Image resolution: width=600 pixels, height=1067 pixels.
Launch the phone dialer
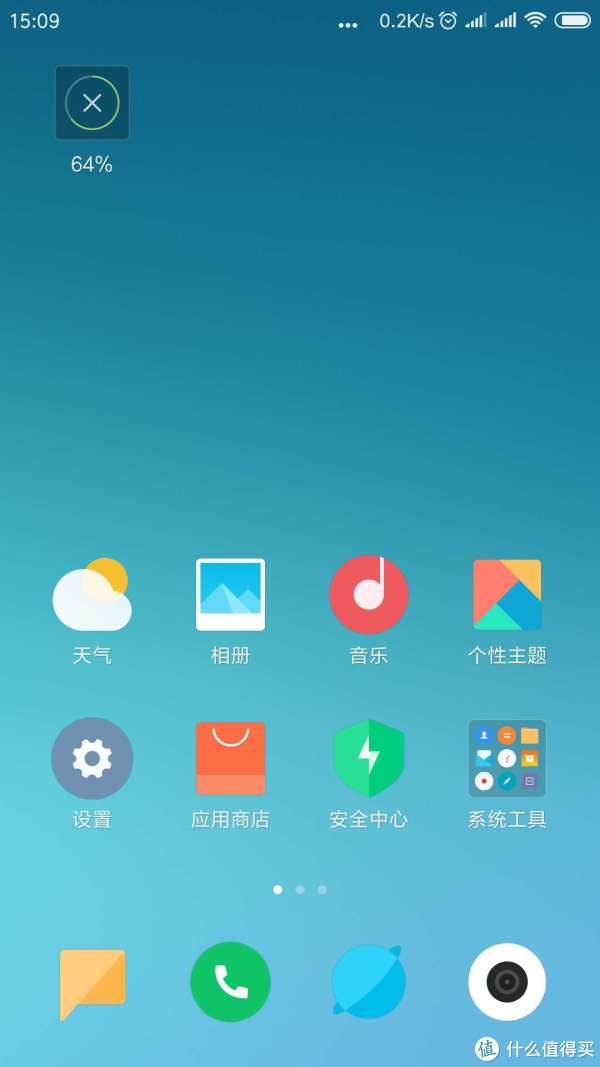[231, 982]
